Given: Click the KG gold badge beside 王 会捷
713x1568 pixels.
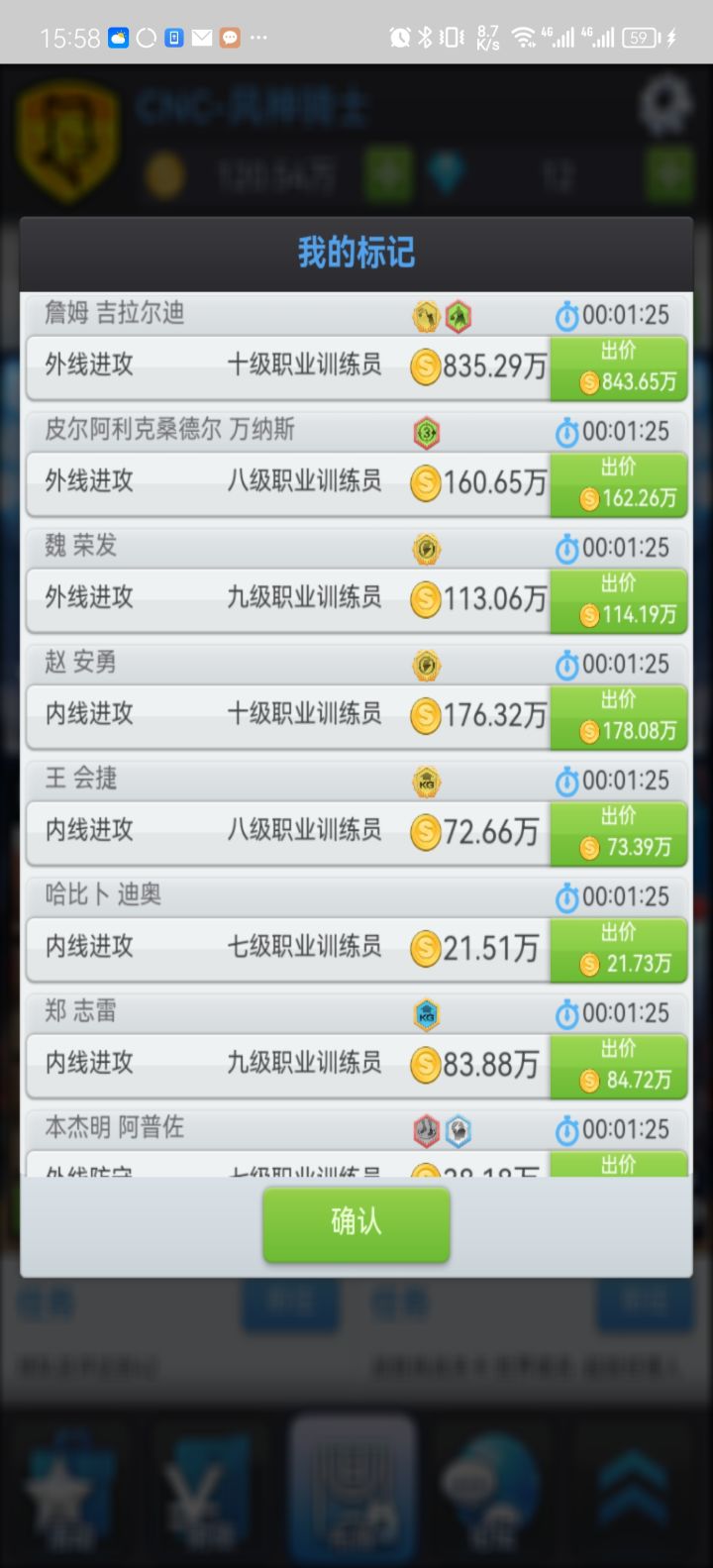Looking at the screenshot, I should coord(426,780).
